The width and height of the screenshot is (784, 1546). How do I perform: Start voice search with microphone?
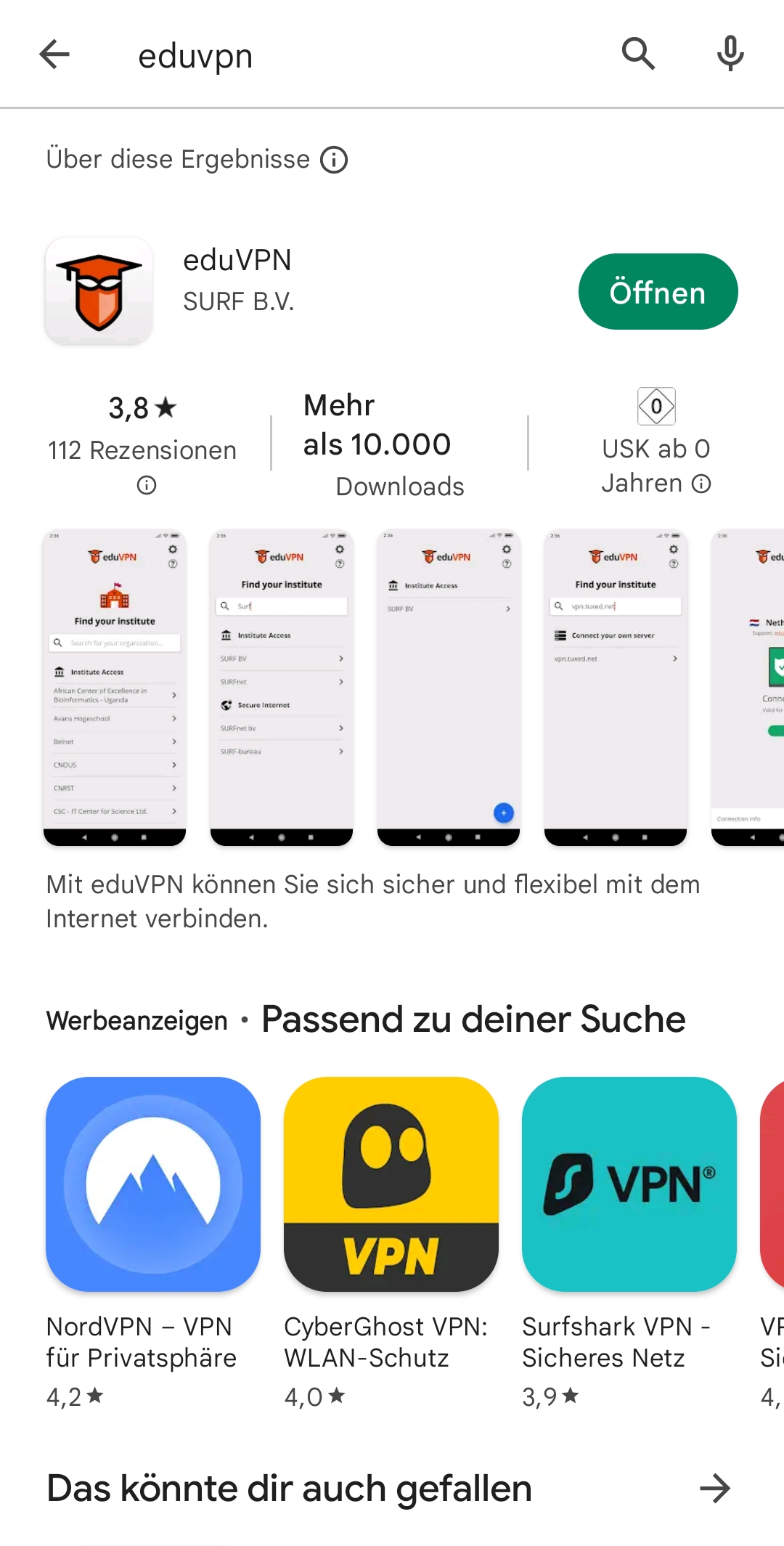pyautogui.click(x=730, y=54)
